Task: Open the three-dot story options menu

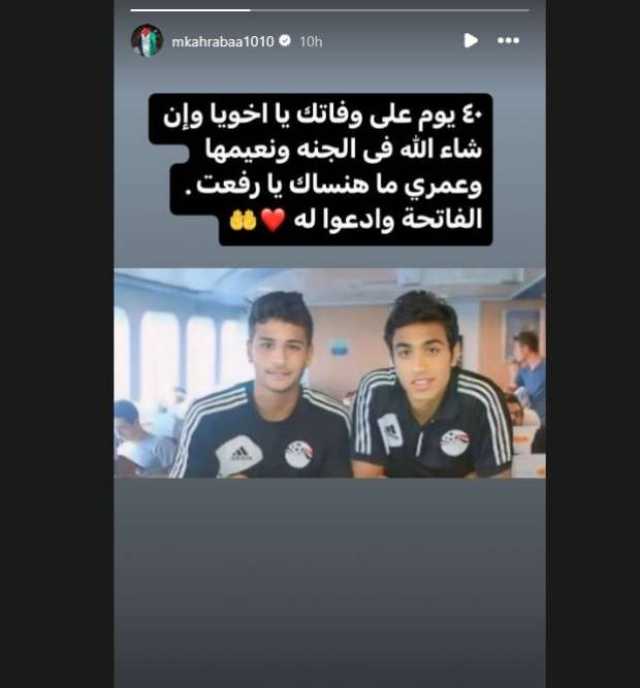Action: pyautogui.click(x=509, y=40)
